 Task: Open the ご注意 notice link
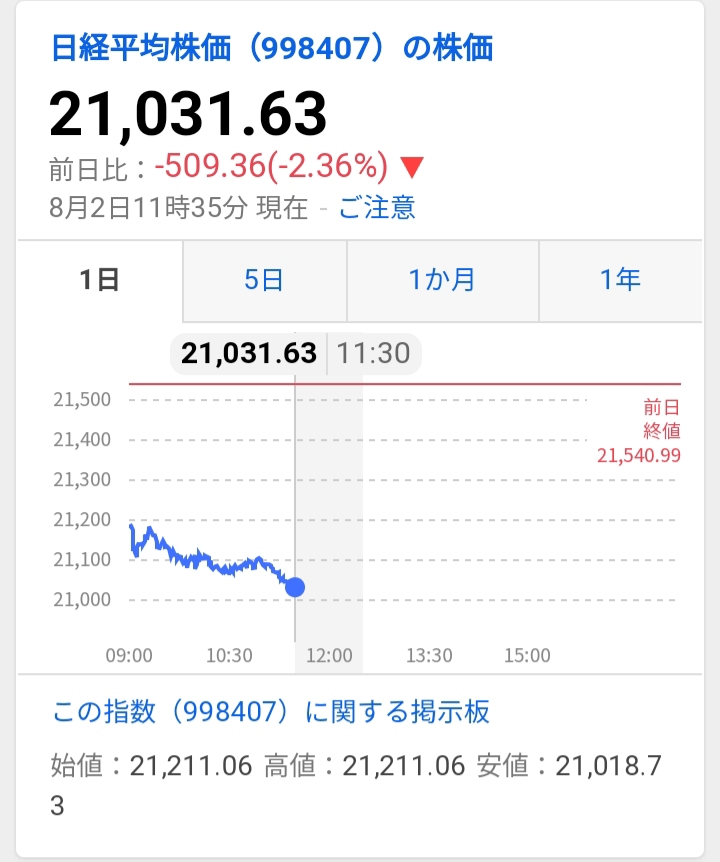[377, 208]
